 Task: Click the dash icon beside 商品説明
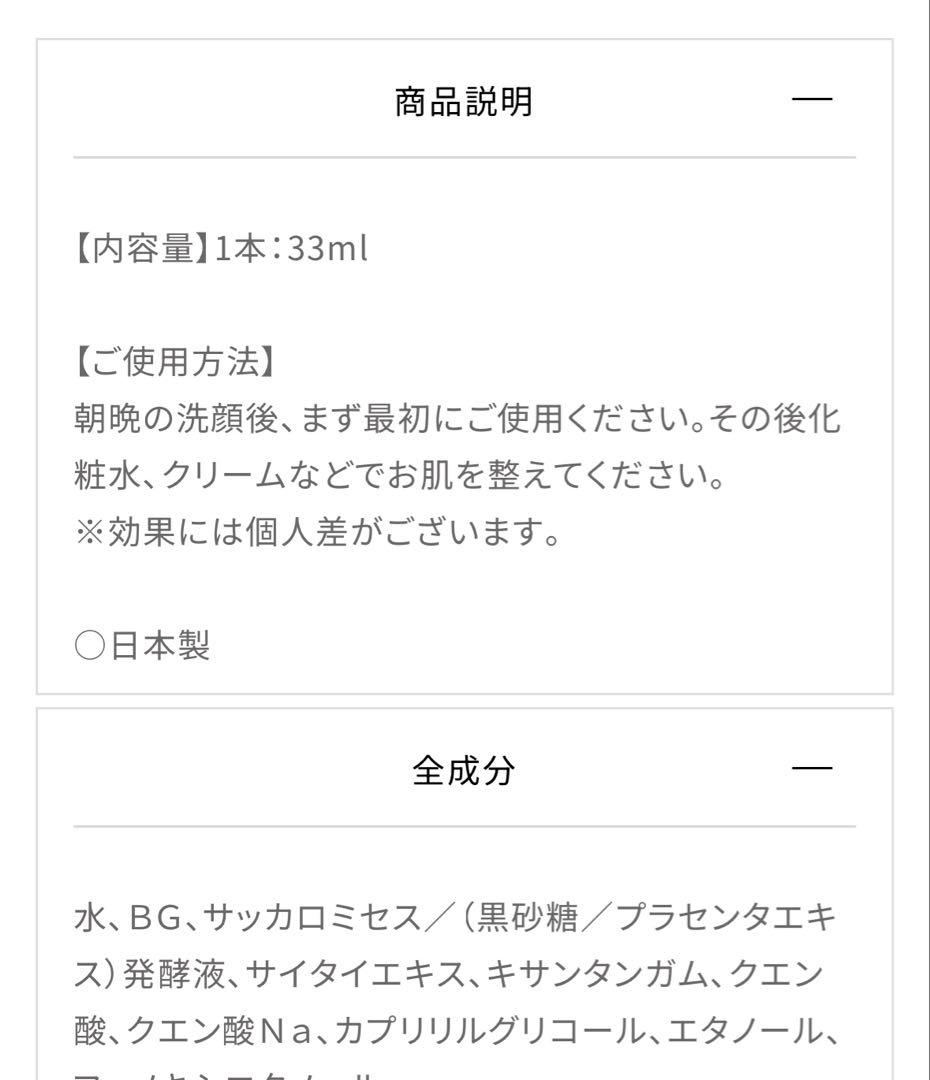[x=814, y=97]
